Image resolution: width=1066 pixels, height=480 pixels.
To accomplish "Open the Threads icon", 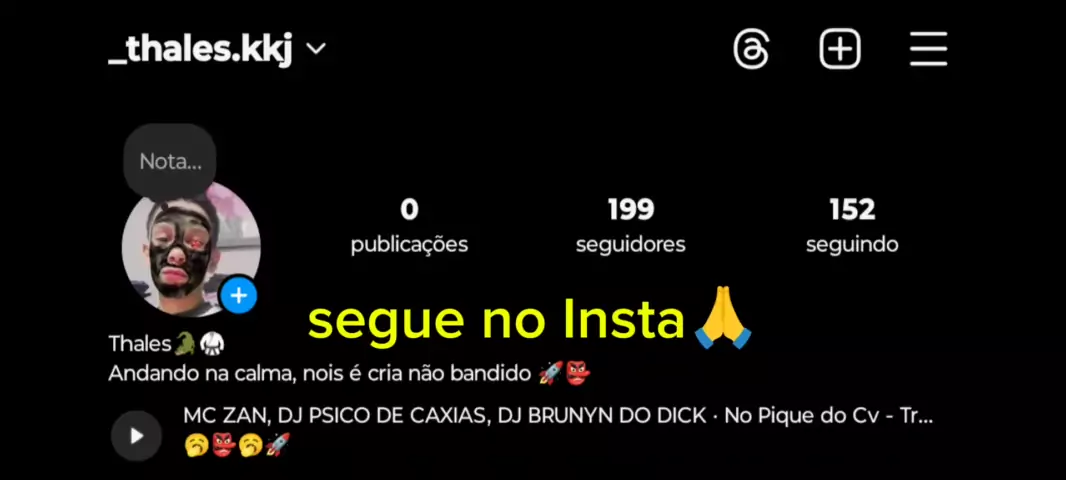I will [751, 49].
